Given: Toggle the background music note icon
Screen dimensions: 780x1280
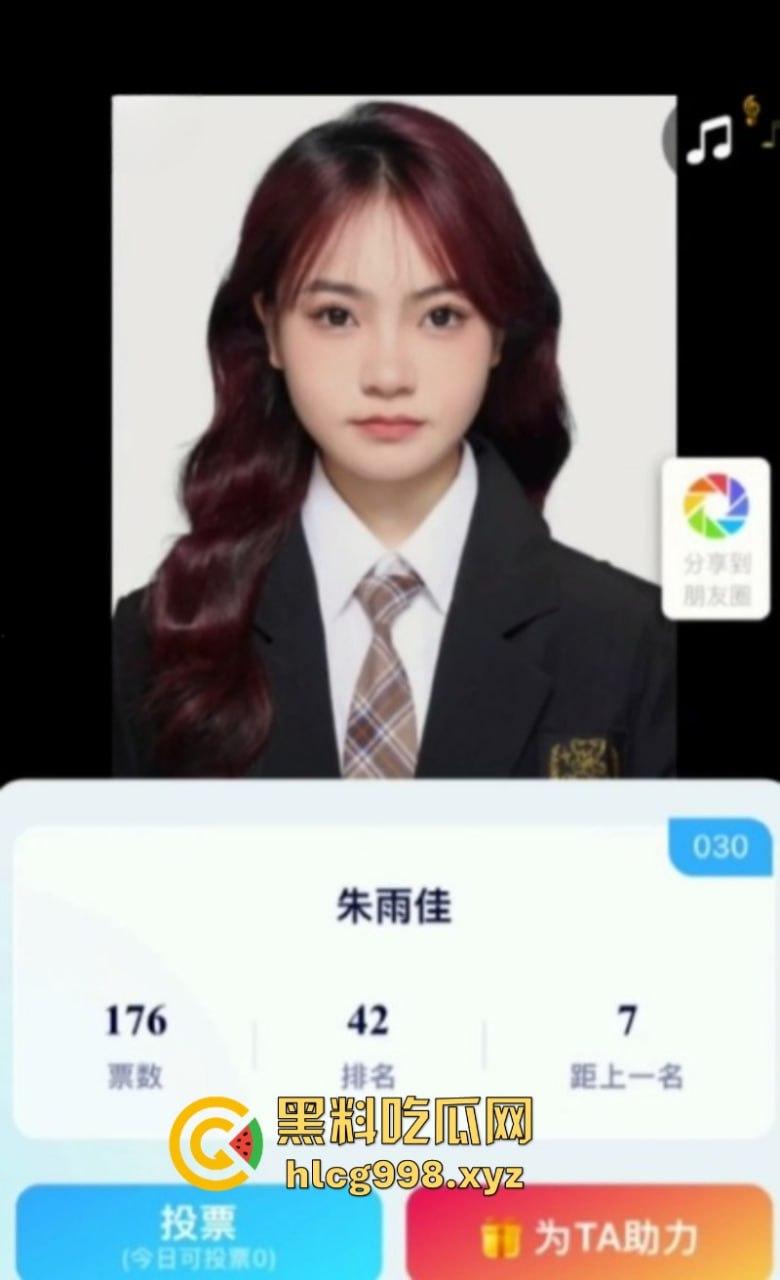Looking at the screenshot, I should (x=711, y=137).
